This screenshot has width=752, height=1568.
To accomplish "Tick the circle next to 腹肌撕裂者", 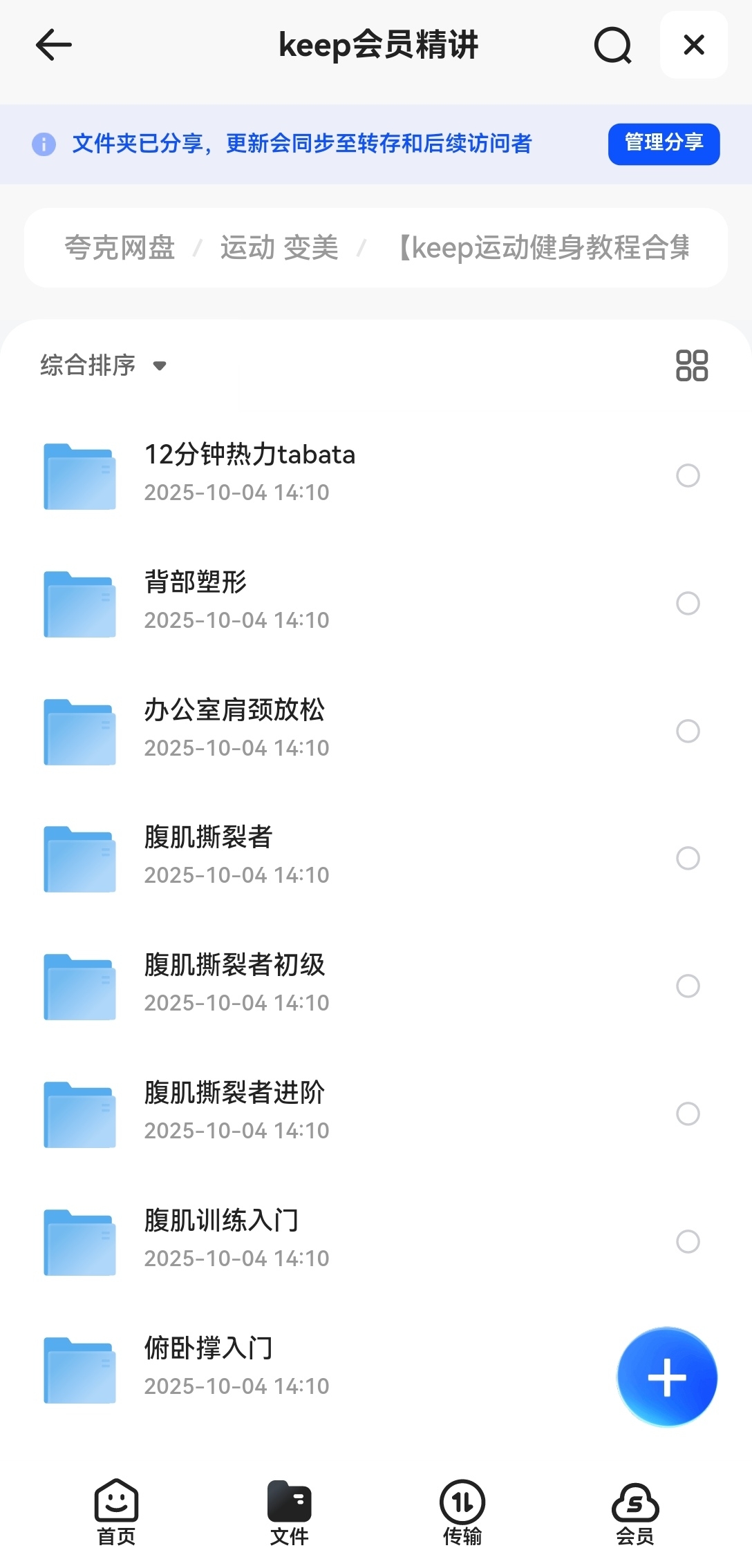I will pyautogui.click(x=688, y=858).
